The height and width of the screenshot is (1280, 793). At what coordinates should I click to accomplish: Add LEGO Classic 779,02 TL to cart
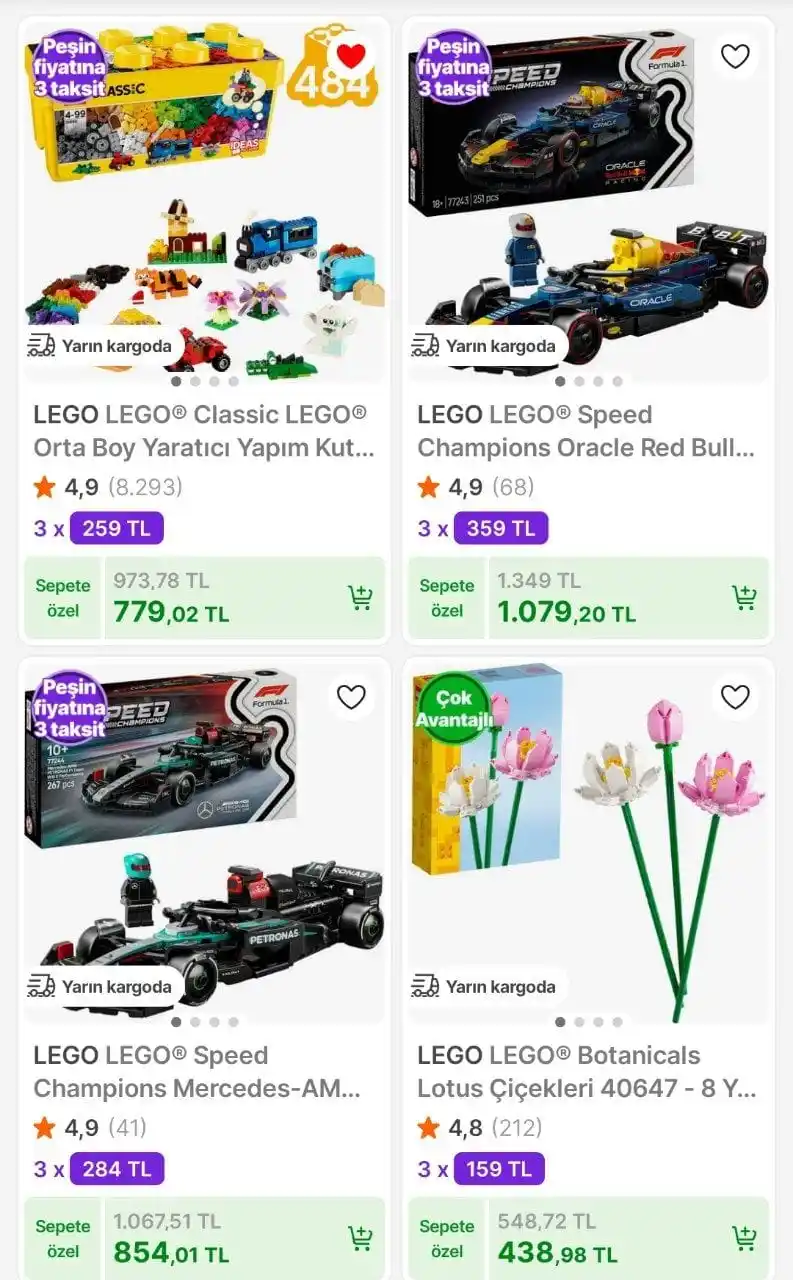360,598
